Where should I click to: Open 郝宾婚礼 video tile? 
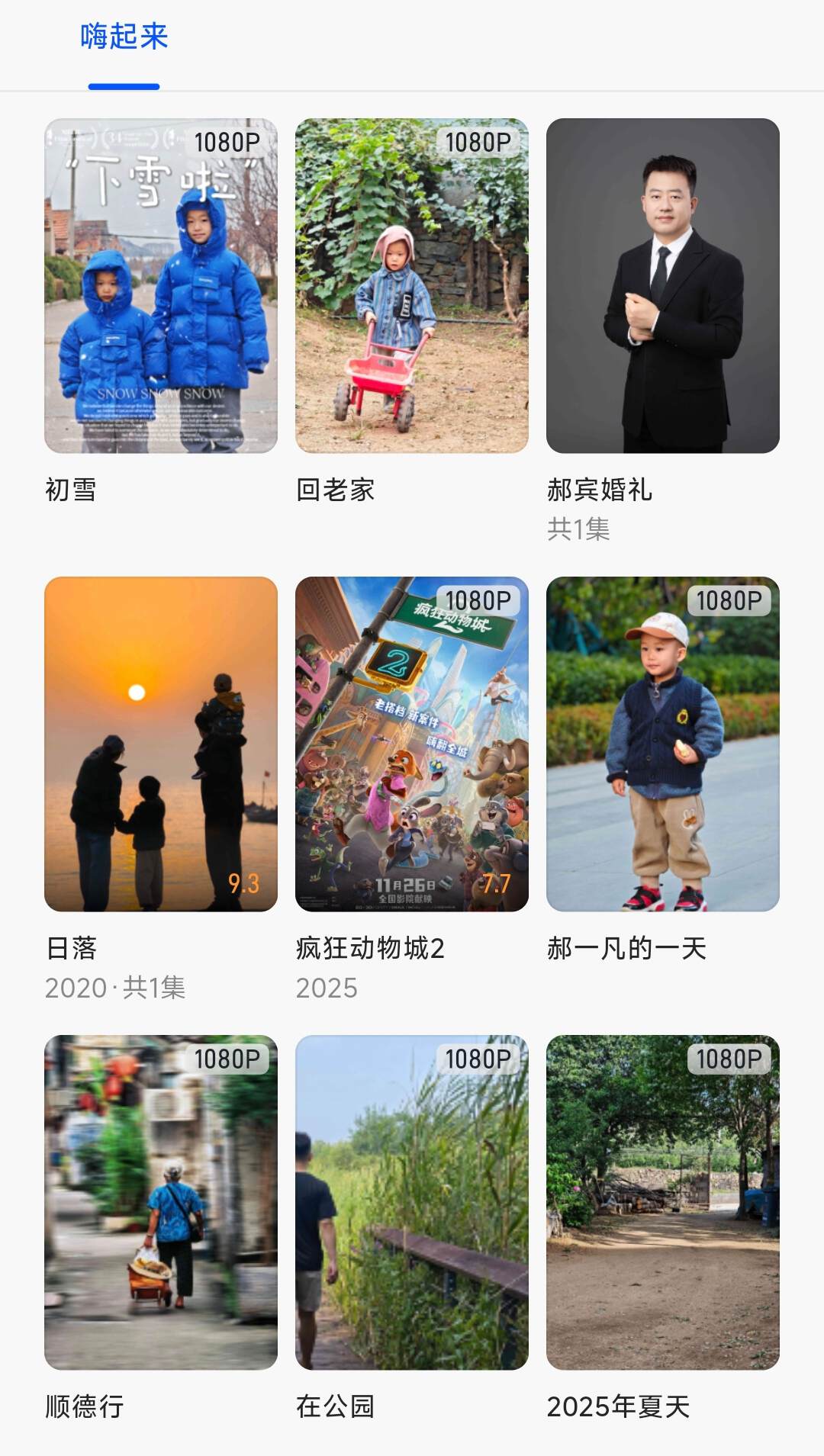point(663,286)
